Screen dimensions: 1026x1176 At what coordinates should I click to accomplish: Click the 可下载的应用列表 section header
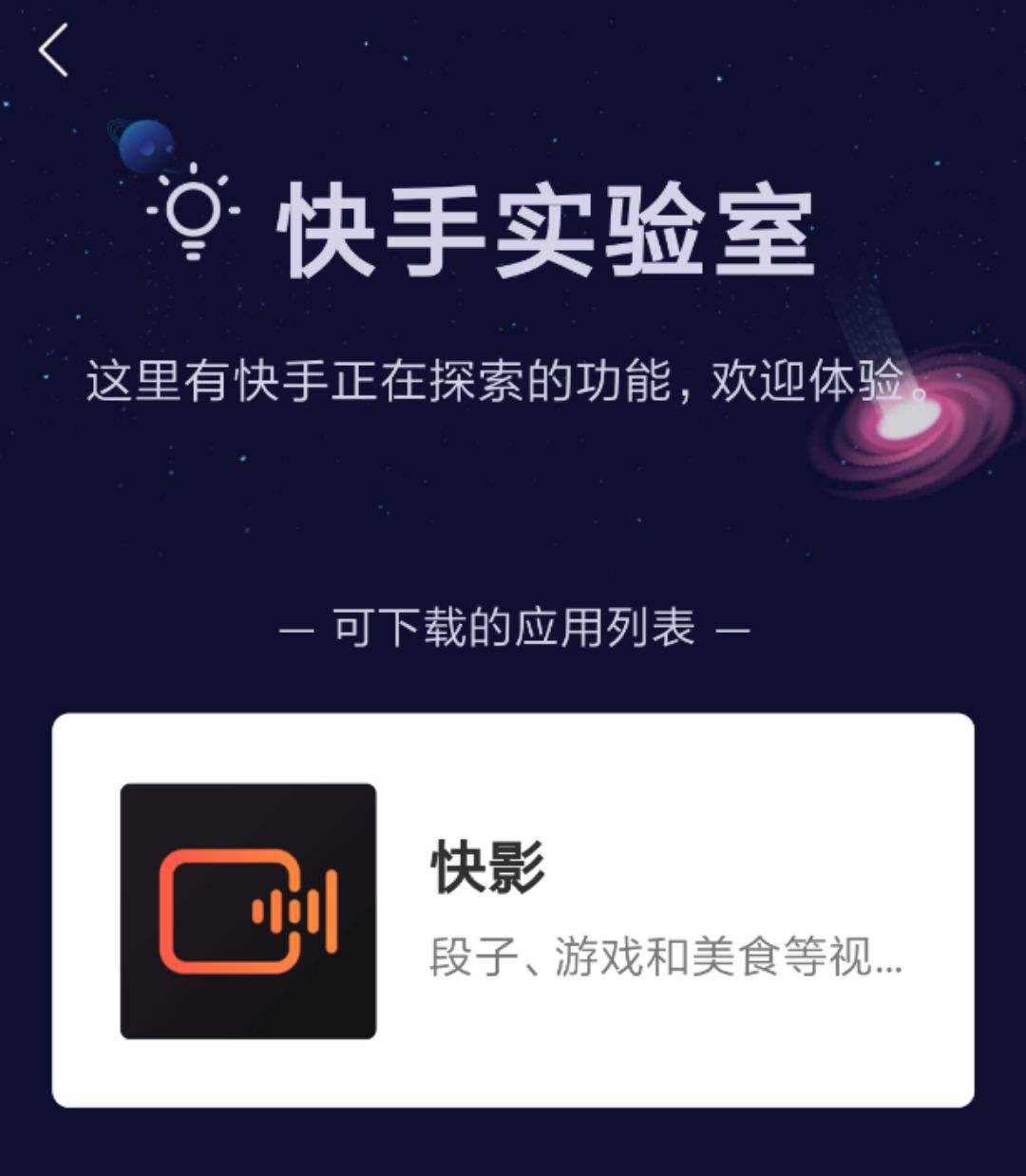pos(513,625)
